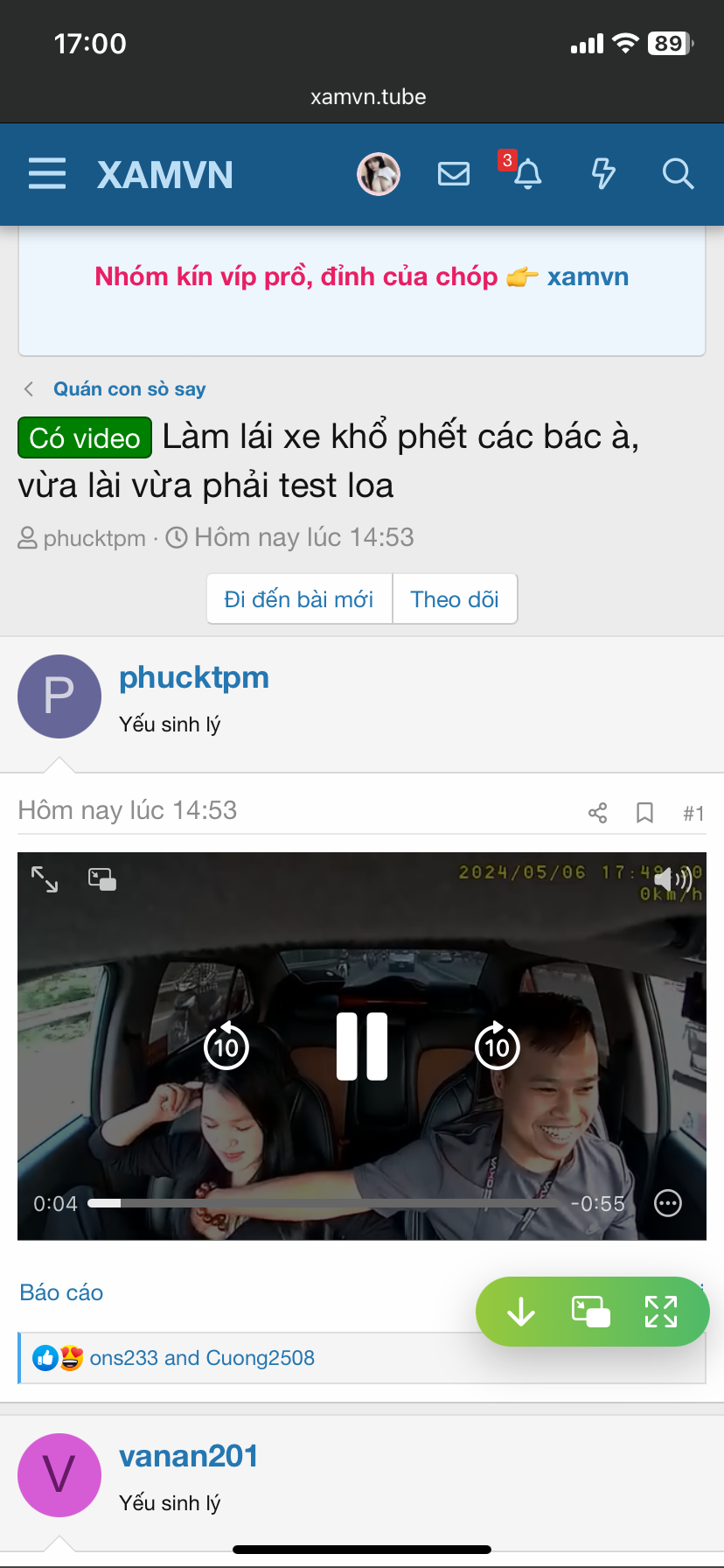Follow the xamvn link in banner

[588, 277]
